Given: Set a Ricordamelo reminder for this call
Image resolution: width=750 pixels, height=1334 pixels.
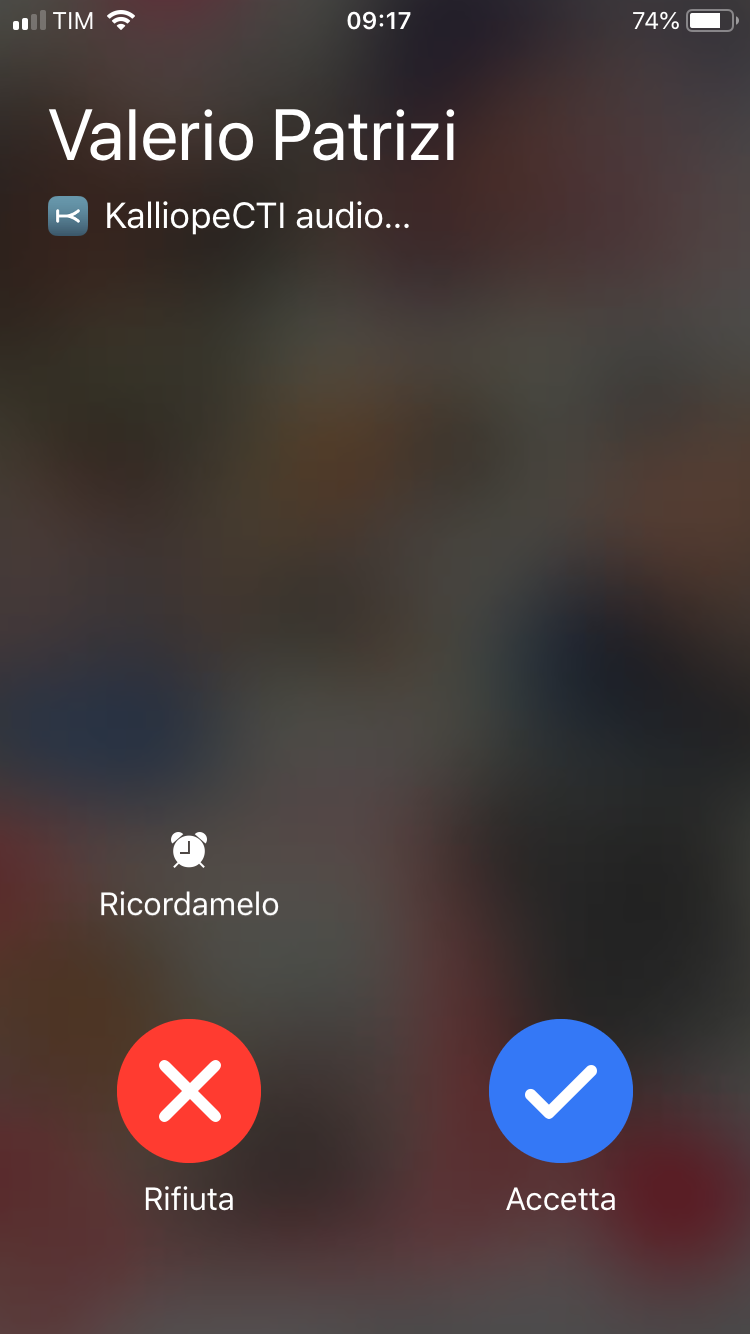Looking at the screenshot, I should click(x=189, y=874).
